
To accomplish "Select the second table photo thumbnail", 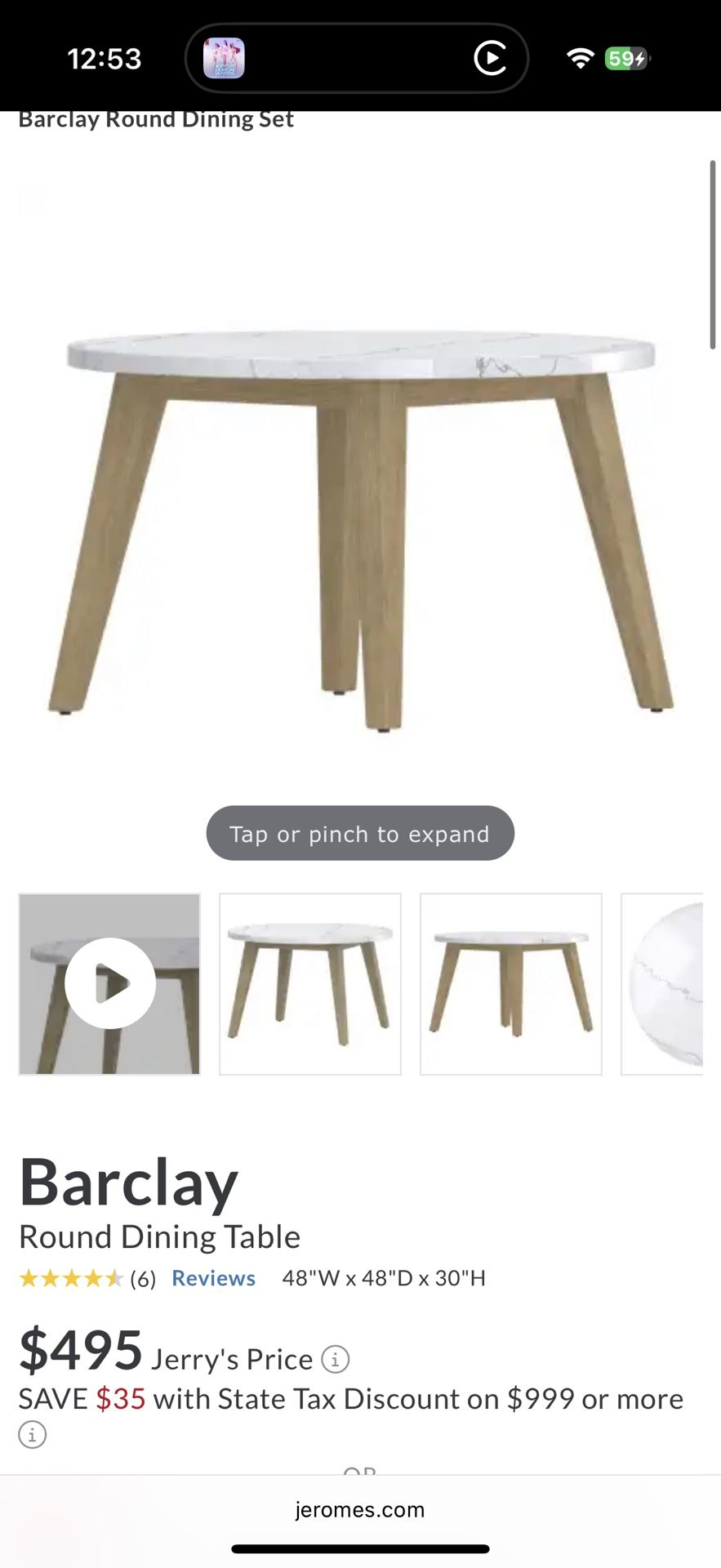I will tap(309, 984).
